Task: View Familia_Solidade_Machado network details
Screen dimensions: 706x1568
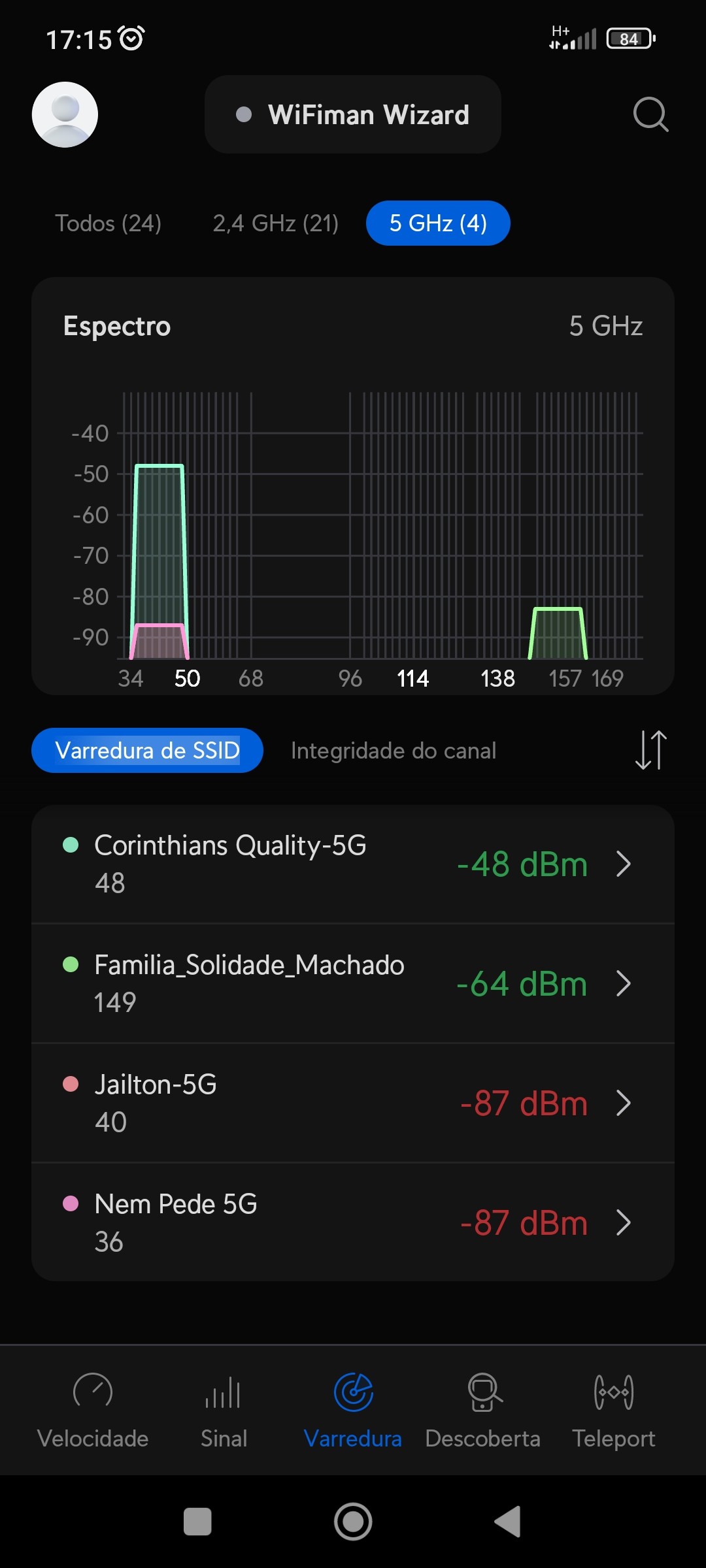Action: (353, 983)
